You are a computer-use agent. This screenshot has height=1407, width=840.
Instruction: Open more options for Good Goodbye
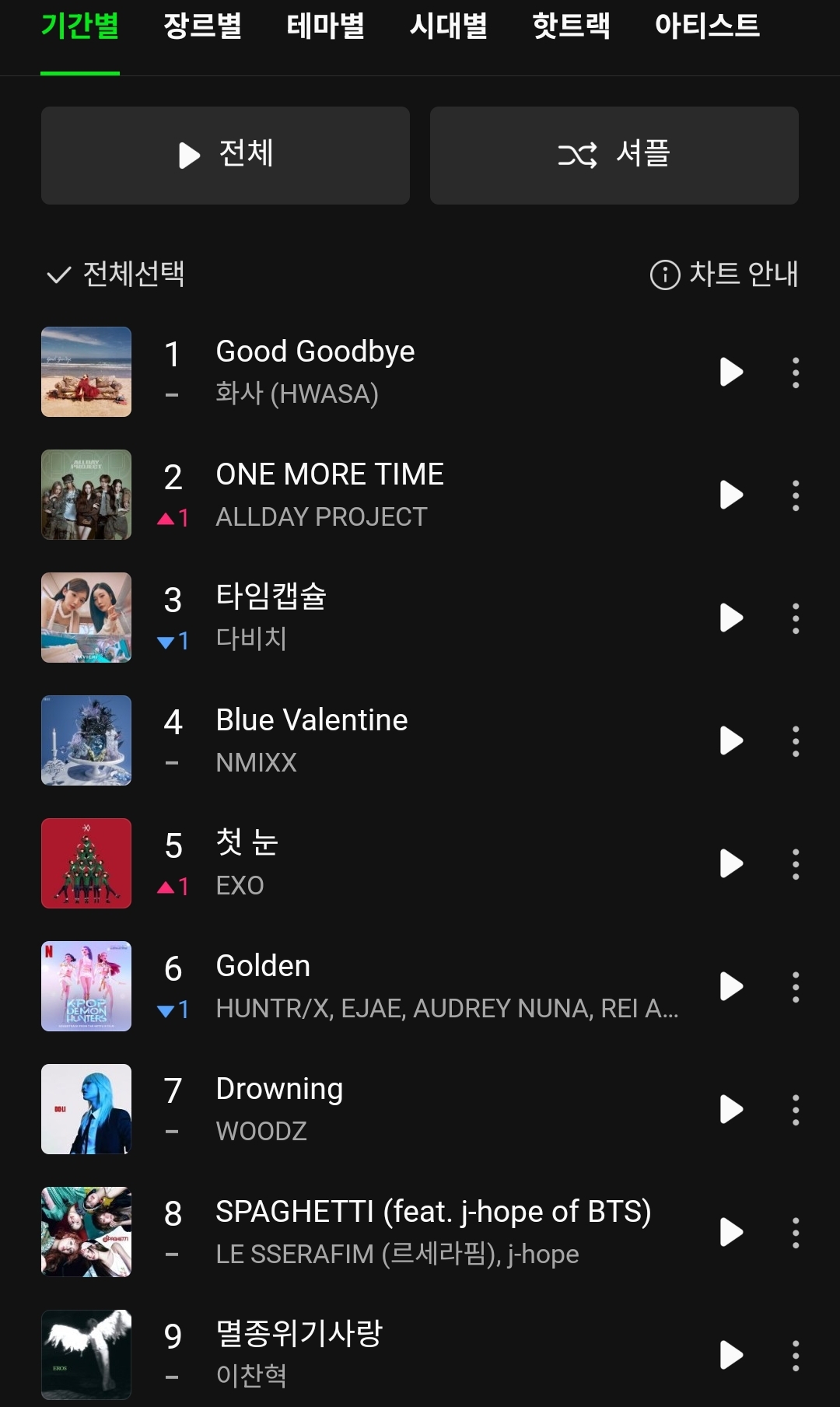[x=796, y=373]
